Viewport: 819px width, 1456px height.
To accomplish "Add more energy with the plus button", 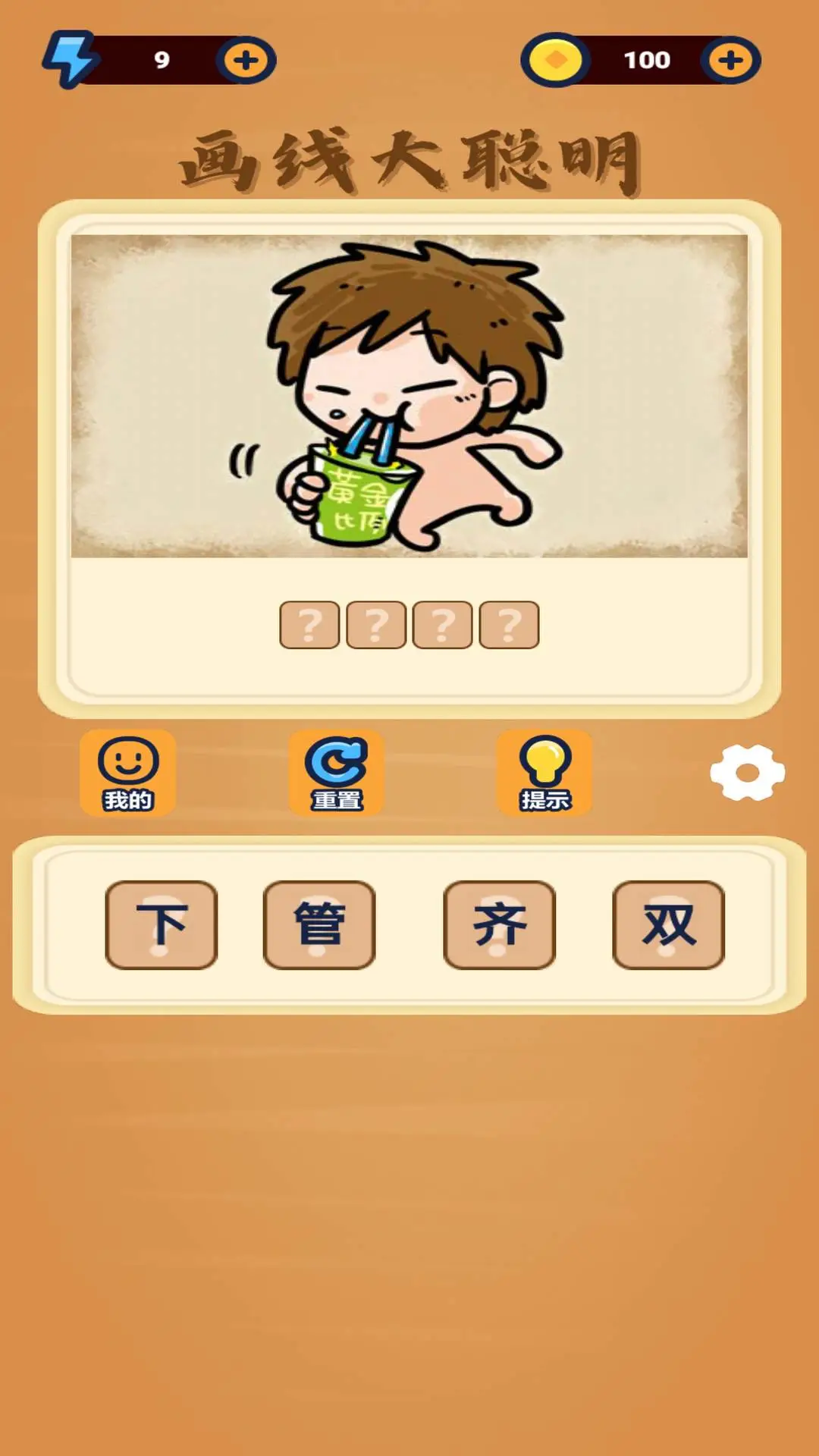I will 246,60.
